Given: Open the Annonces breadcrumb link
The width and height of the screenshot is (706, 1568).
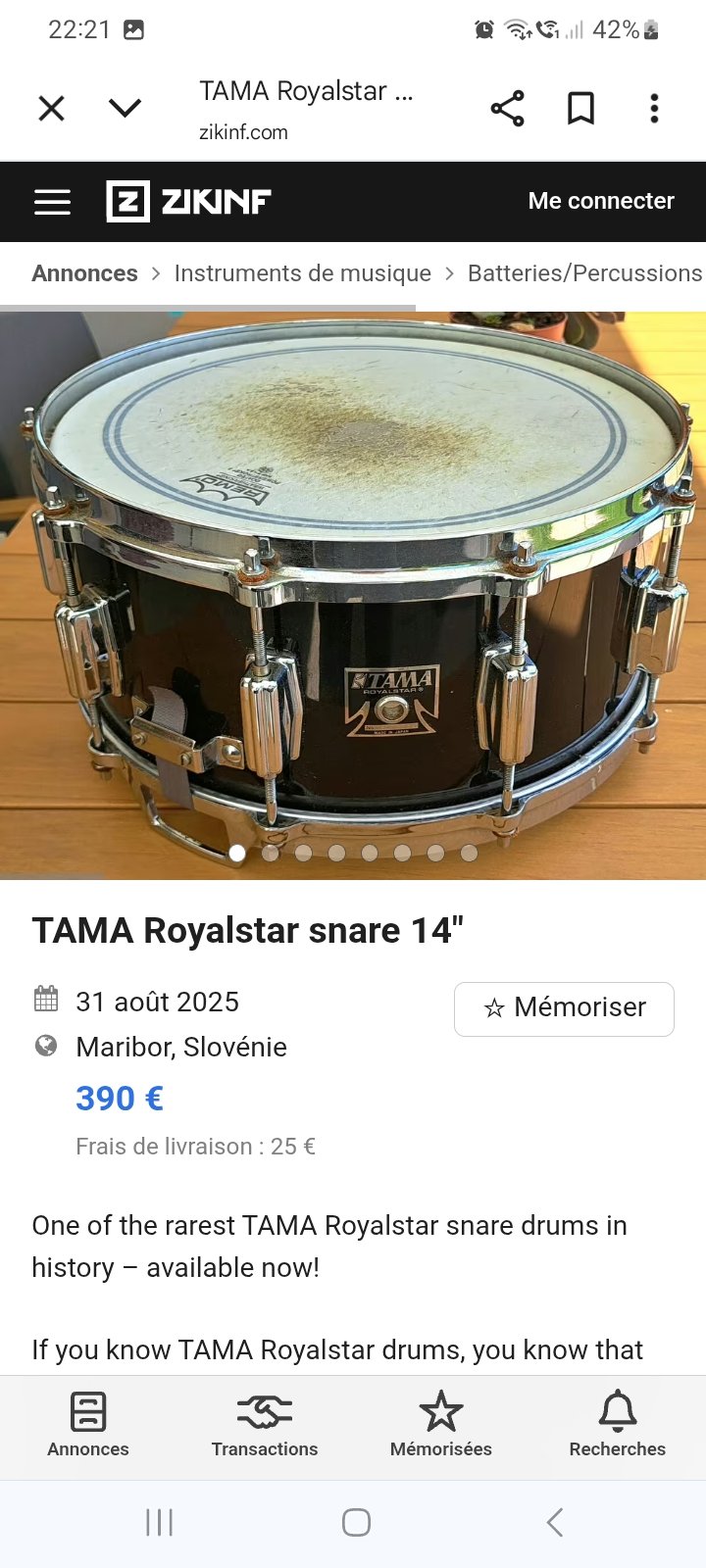Looking at the screenshot, I should [85, 273].
